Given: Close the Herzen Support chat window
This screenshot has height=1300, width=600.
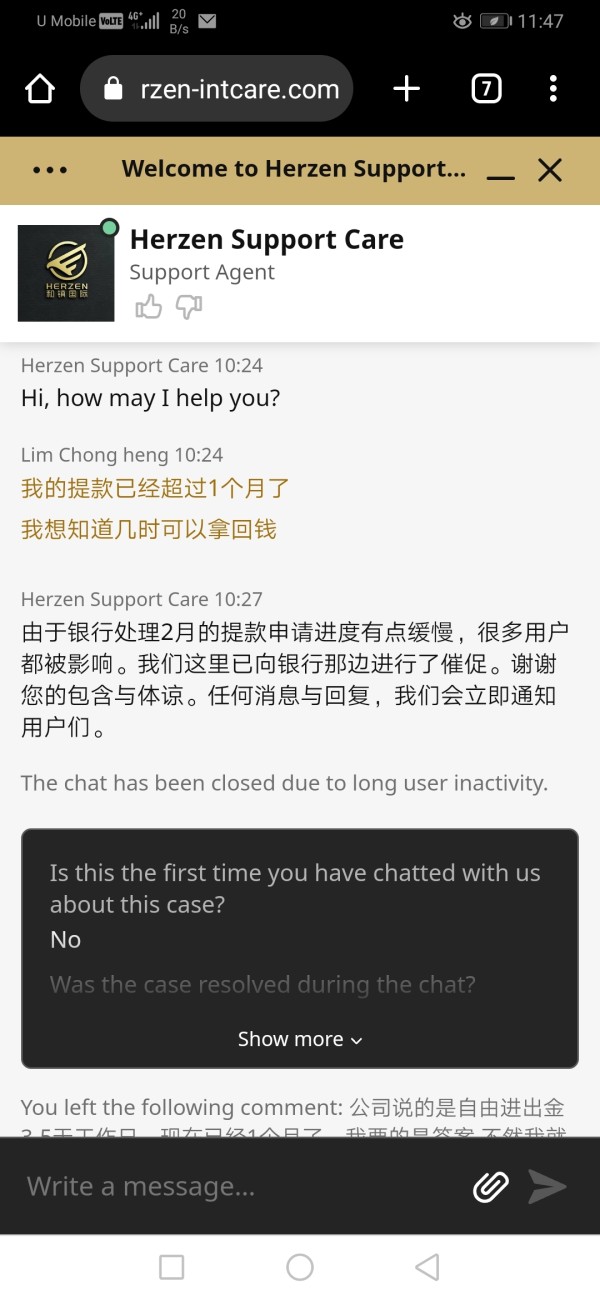Looking at the screenshot, I should 550,170.
